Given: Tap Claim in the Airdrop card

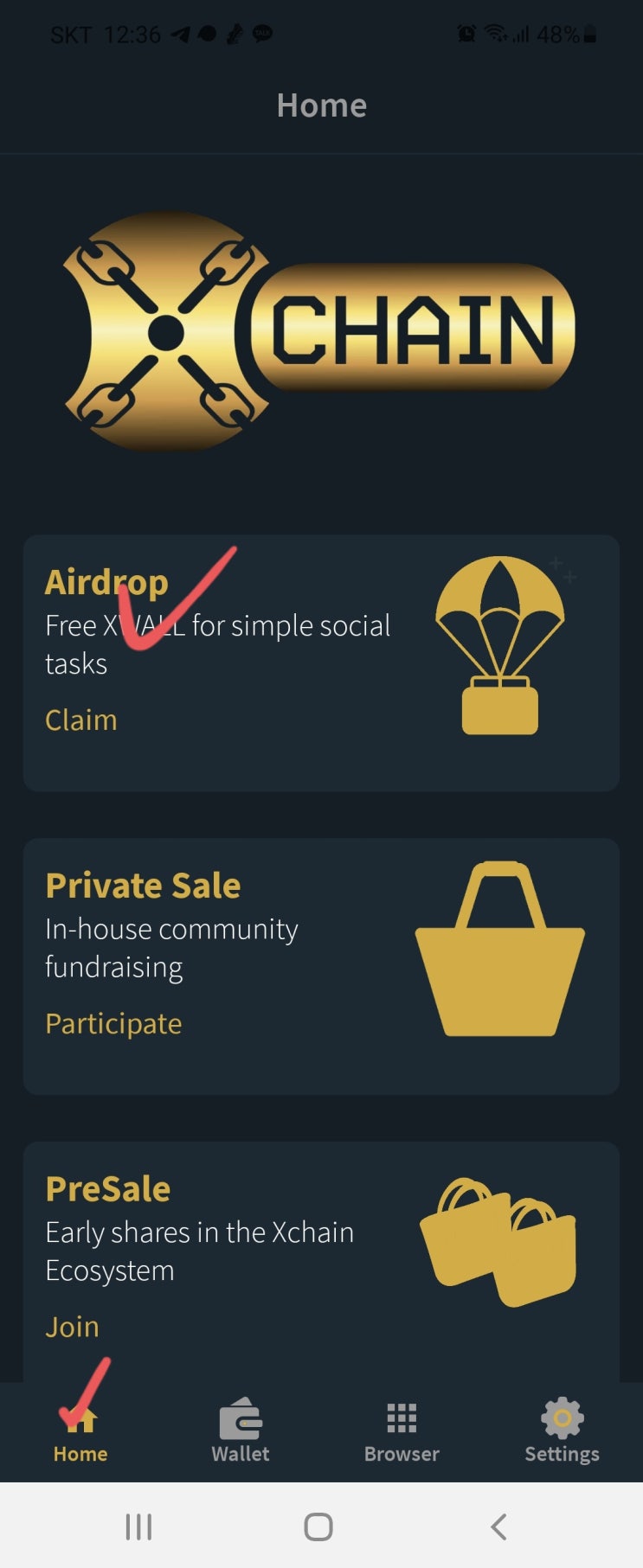Looking at the screenshot, I should (x=80, y=720).
